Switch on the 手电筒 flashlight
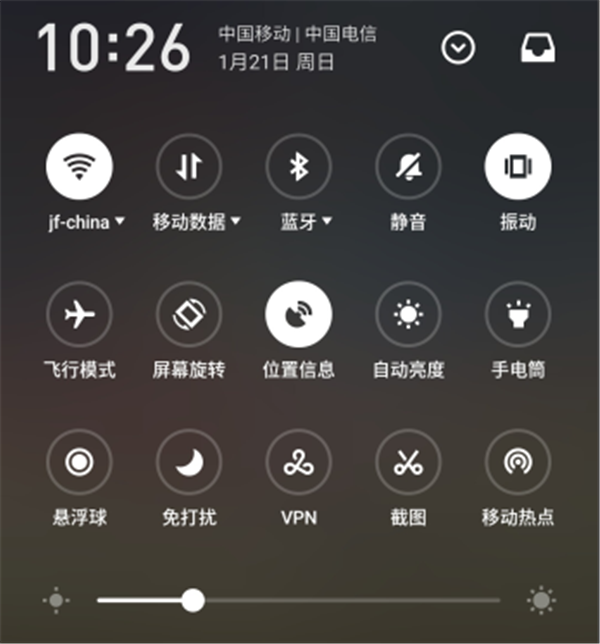This screenshot has width=600, height=644. pyautogui.click(x=517, y=315)
